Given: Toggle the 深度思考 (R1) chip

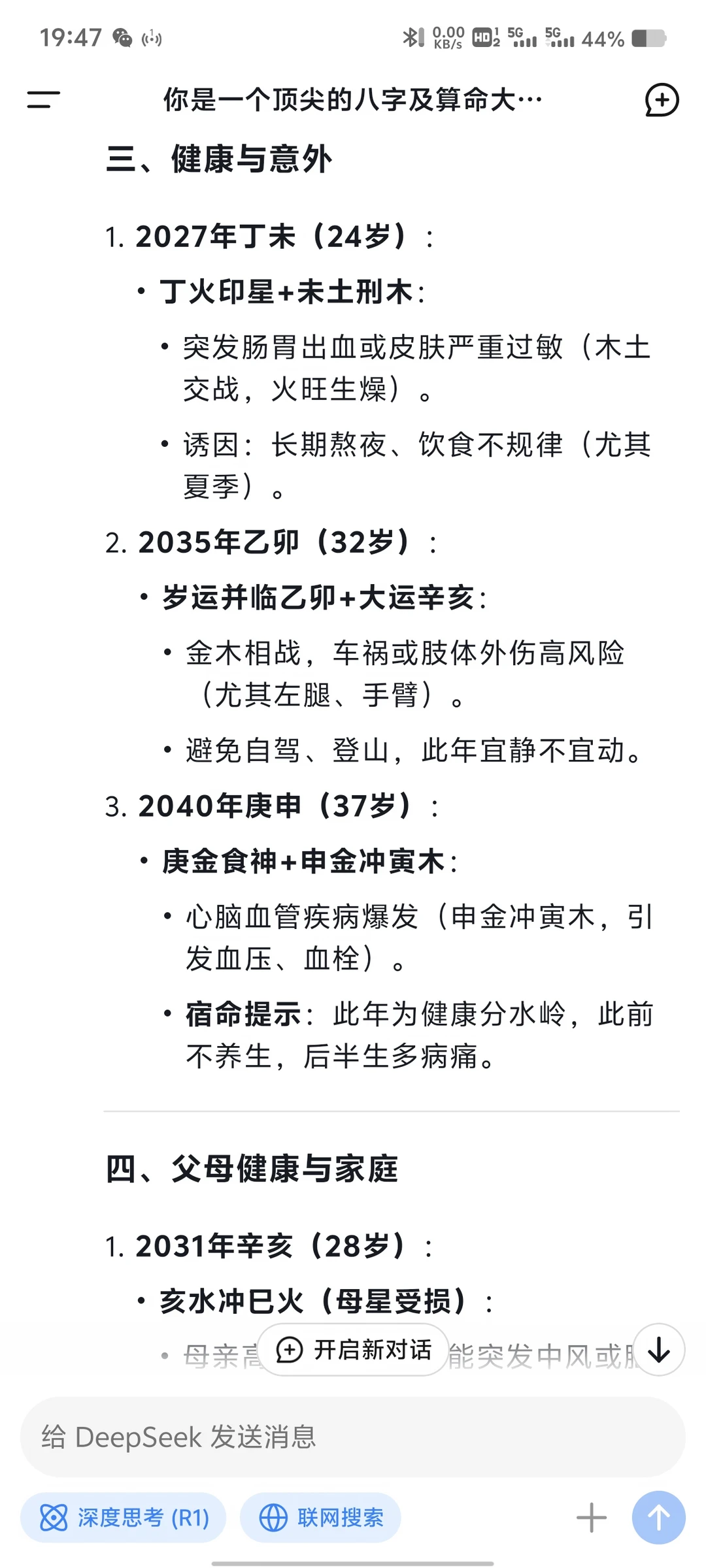Looking at the screenshot, I should [x=124, y=1518].
